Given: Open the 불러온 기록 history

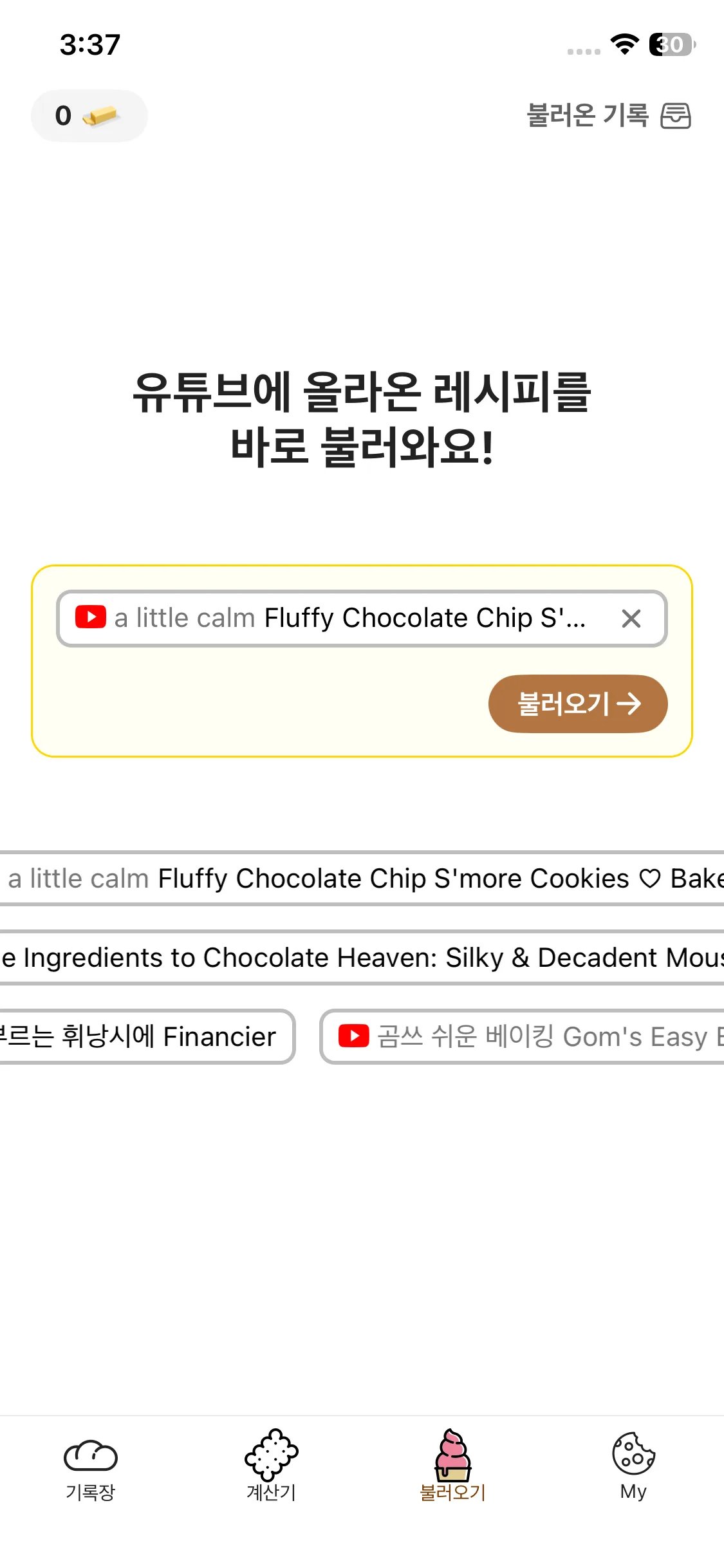Looking at the screenshot, I should pyautogui.click(x=608, y=116).
